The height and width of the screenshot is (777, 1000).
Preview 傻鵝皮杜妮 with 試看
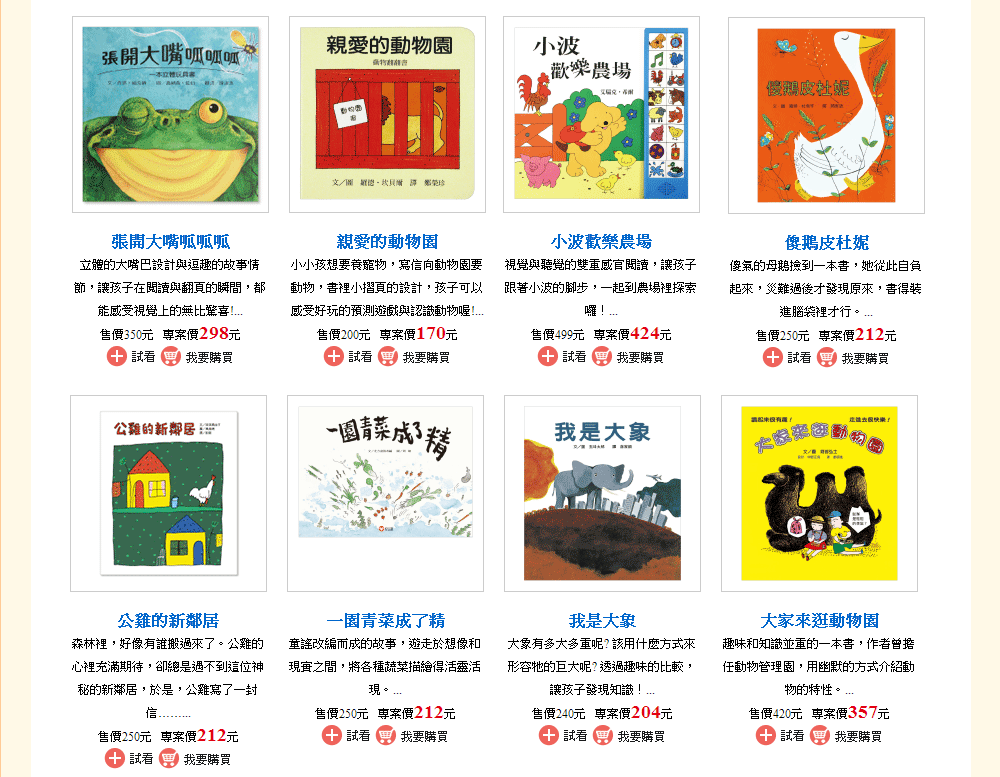787,357
